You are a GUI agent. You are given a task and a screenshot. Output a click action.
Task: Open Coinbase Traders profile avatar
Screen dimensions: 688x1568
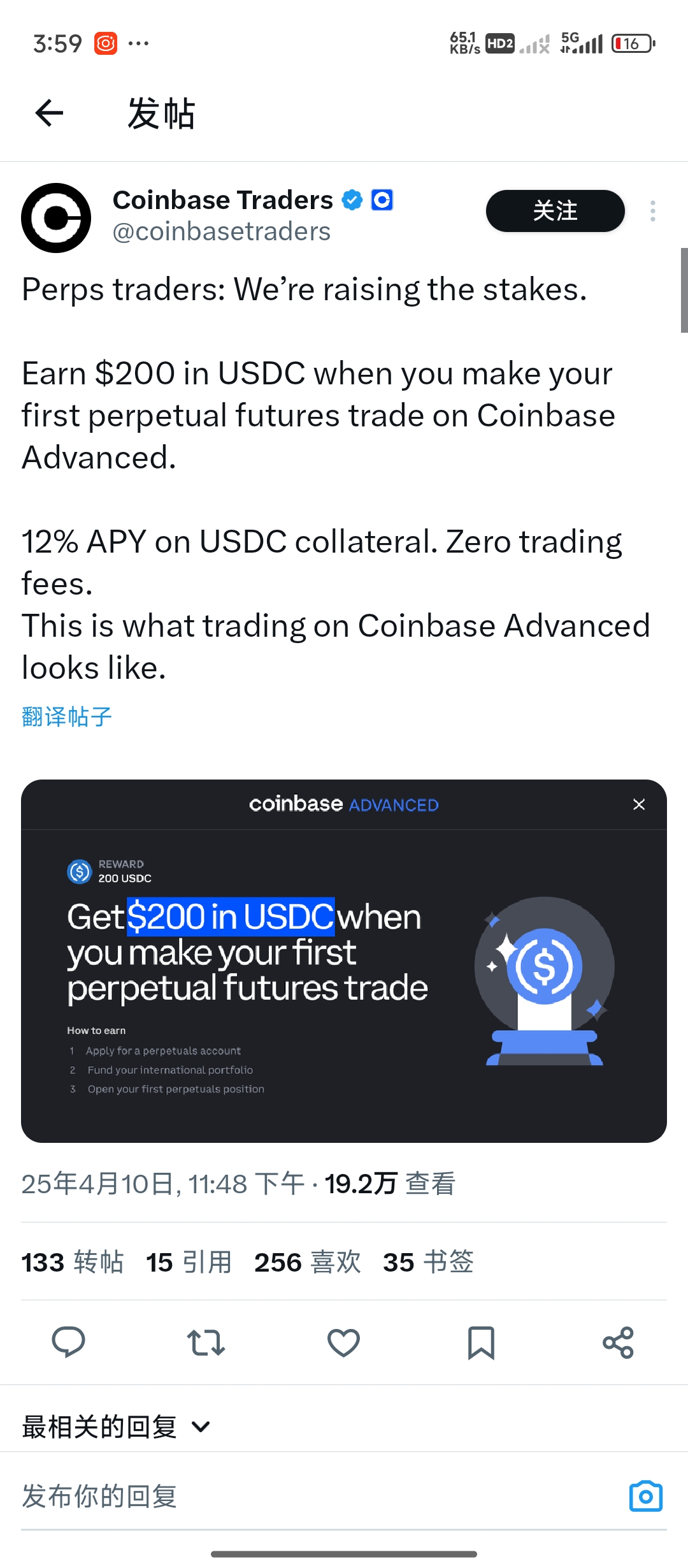56,218
